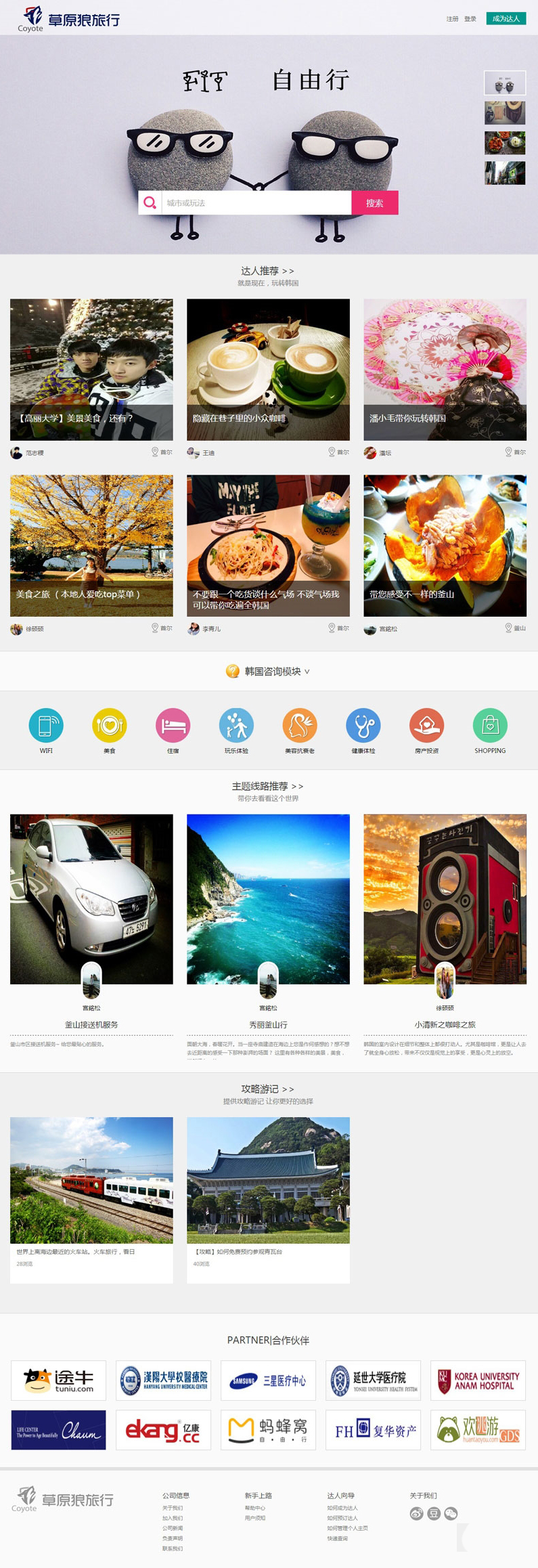Open 关于我们 under 公司信息 in the footer

172,1508
